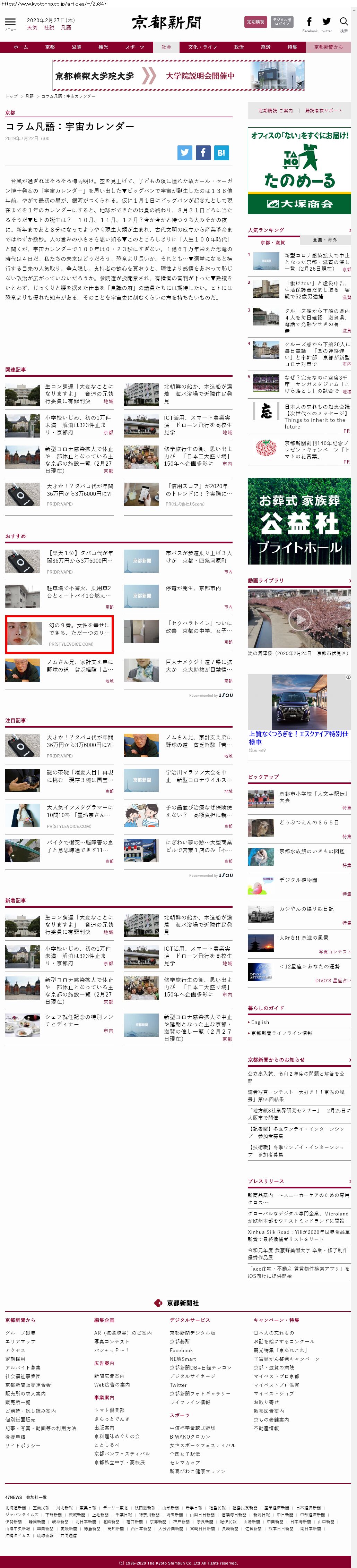Viewport: 357px width, 1568px height.
Task: Open the 天気 weather link in the header
Action: [32, 28]
